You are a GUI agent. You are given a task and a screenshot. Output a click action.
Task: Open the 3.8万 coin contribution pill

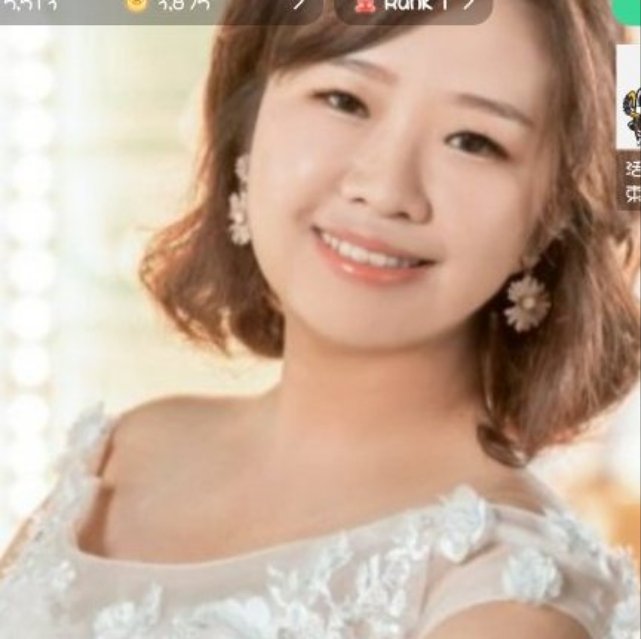click(215, 8)
